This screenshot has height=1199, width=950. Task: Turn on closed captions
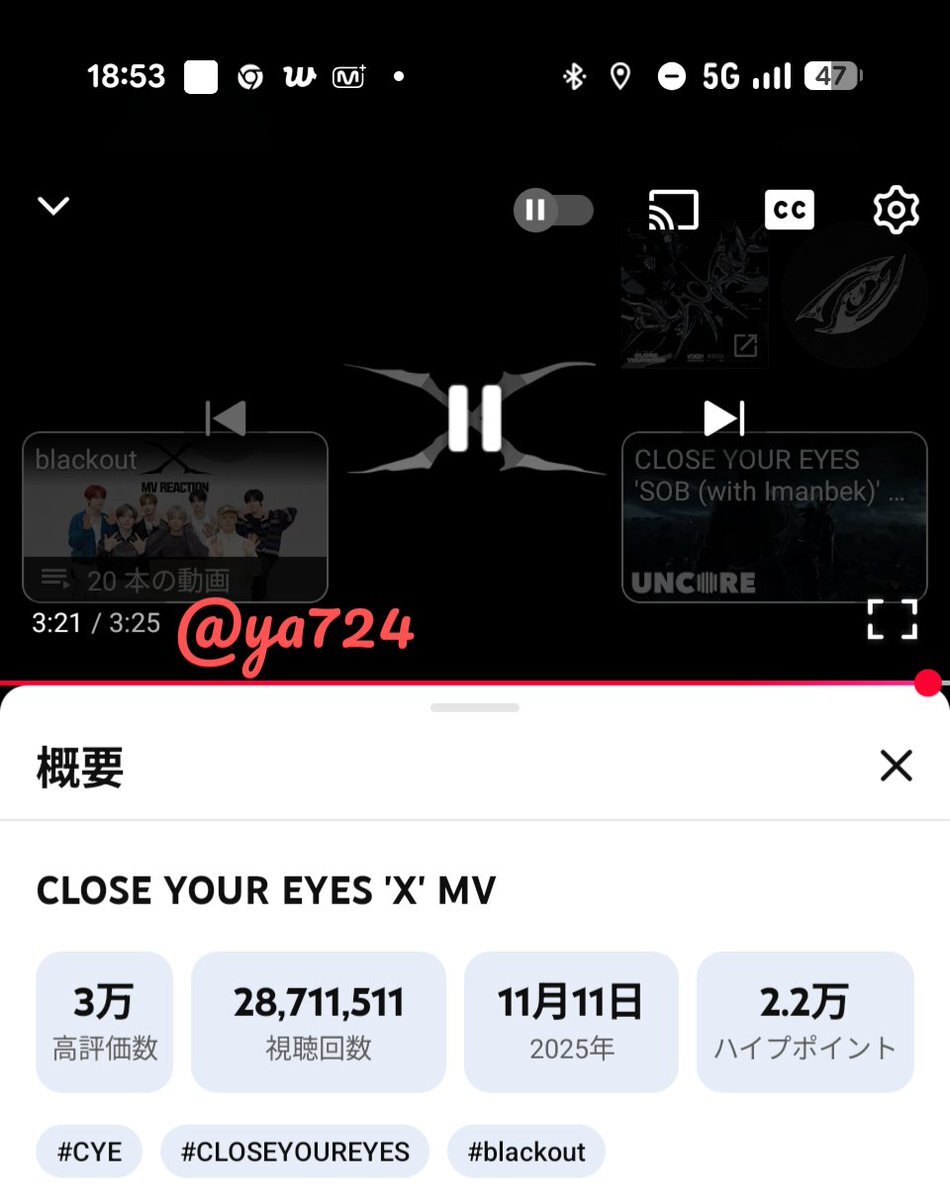click(789, 210)
